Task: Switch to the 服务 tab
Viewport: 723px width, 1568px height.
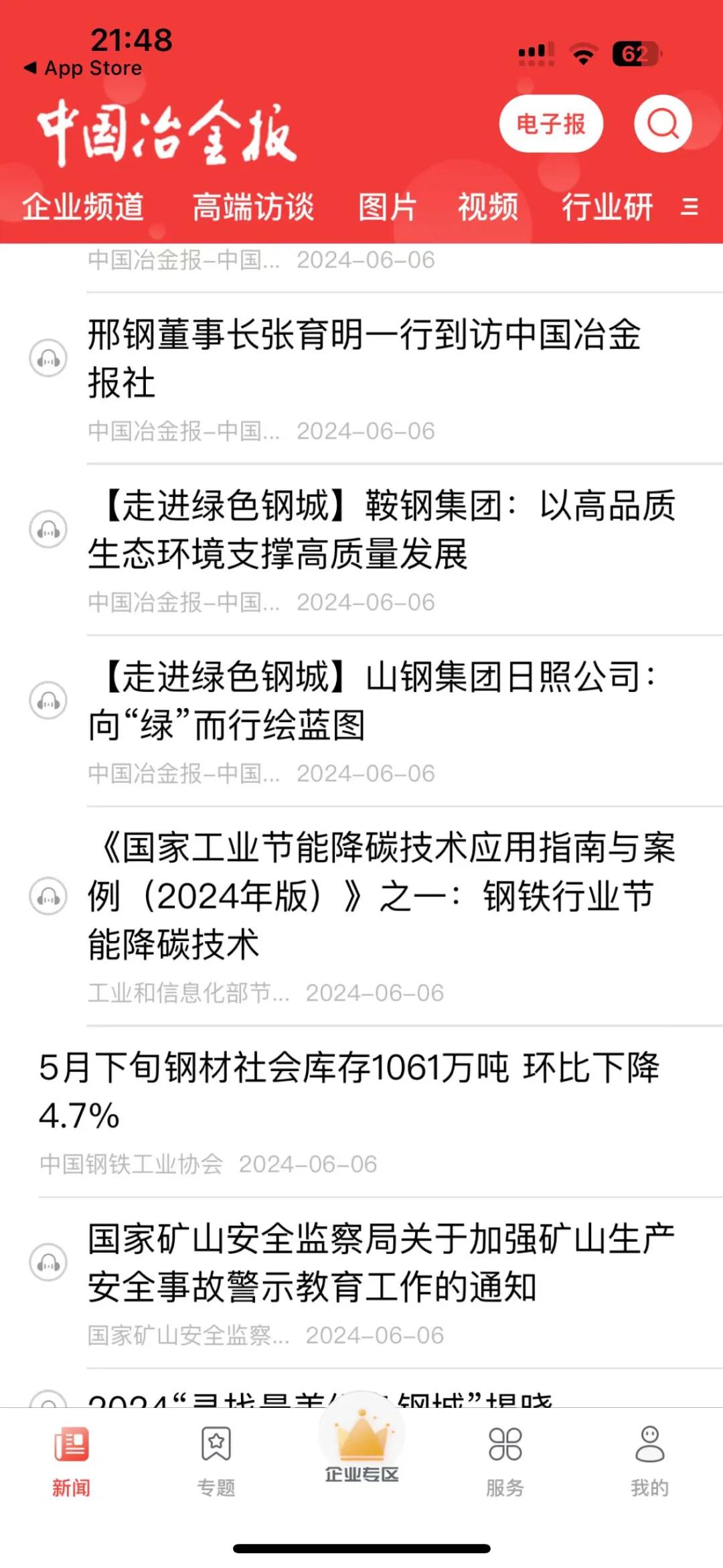Action: click(x=505, y=1460)
